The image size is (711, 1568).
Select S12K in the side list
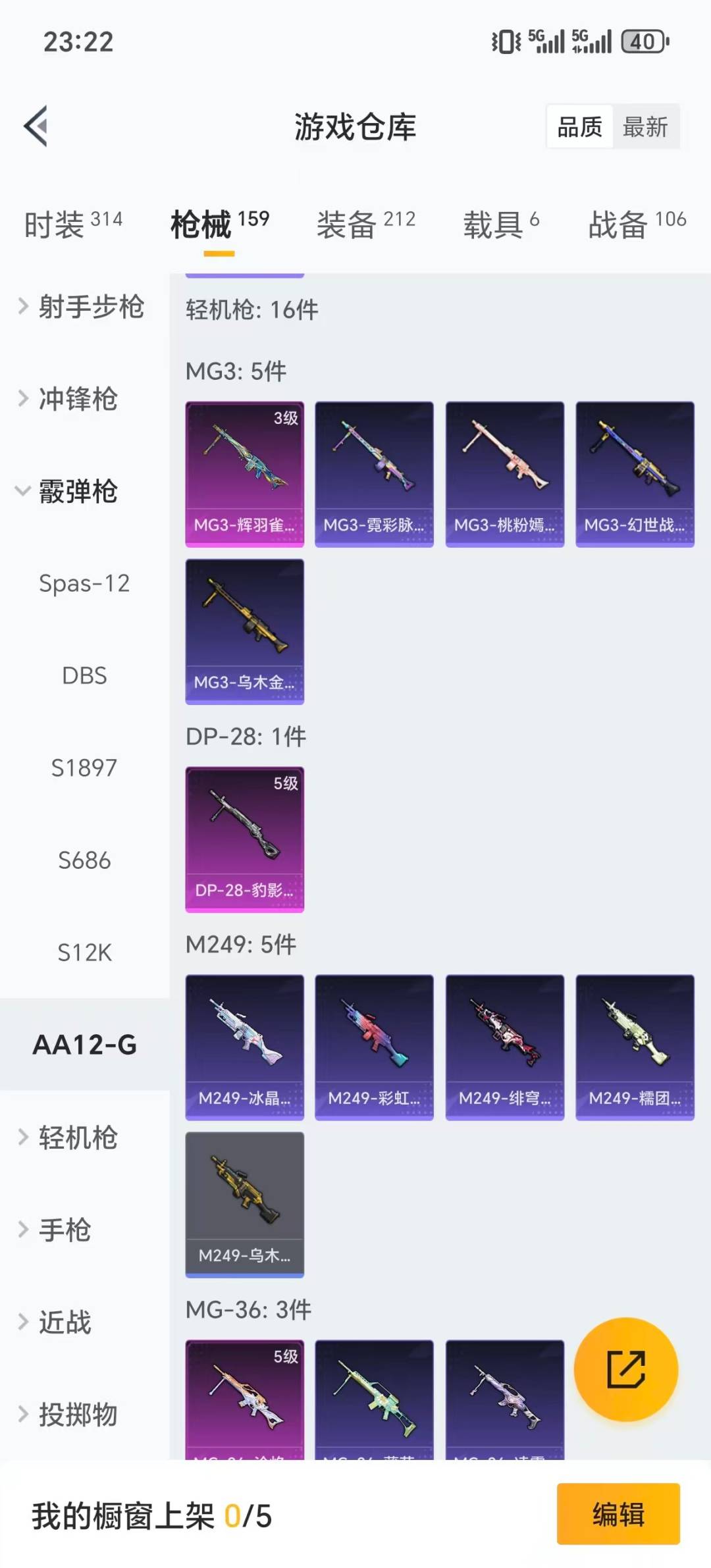tap(84, 953)
